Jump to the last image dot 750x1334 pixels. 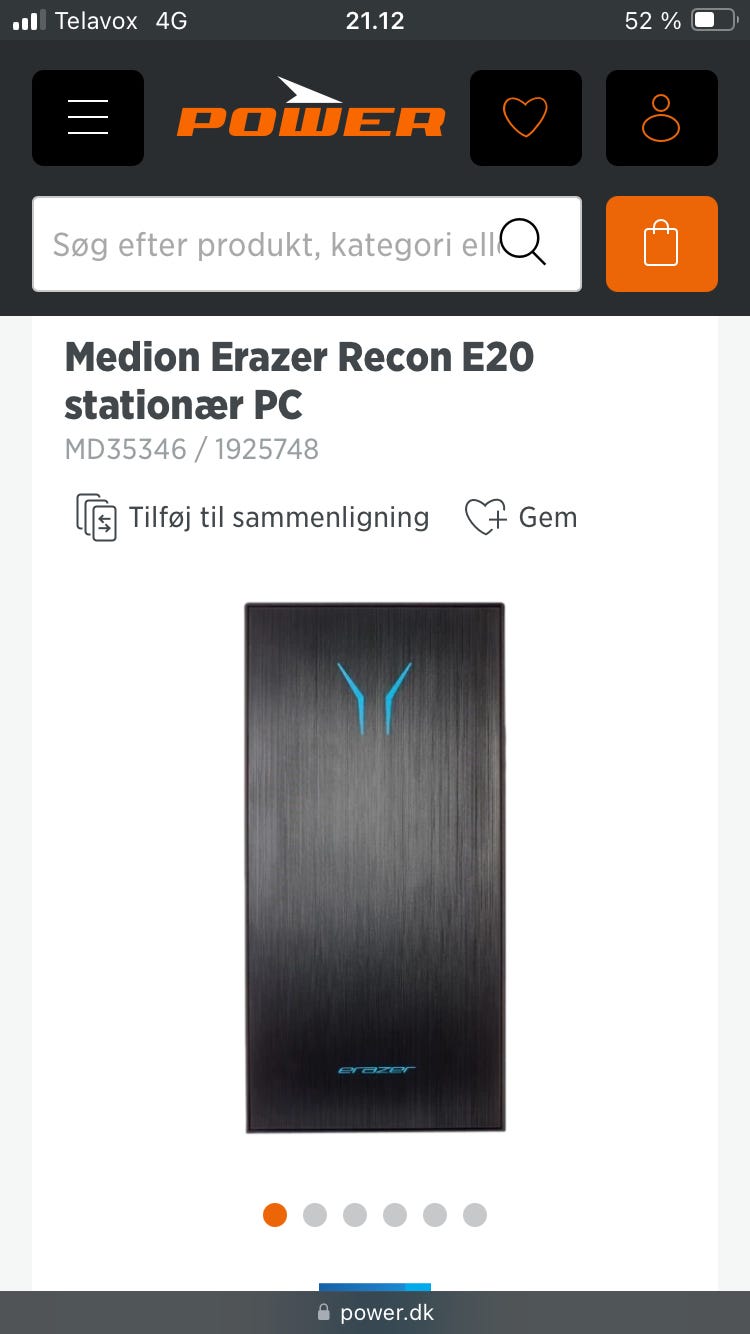coord(475,1215)
